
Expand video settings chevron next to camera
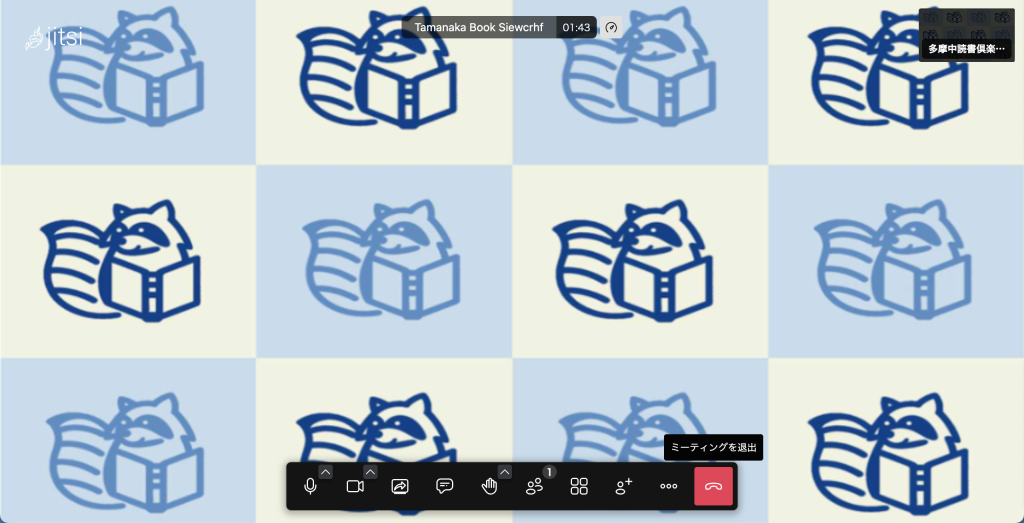(x=370, y=472)
